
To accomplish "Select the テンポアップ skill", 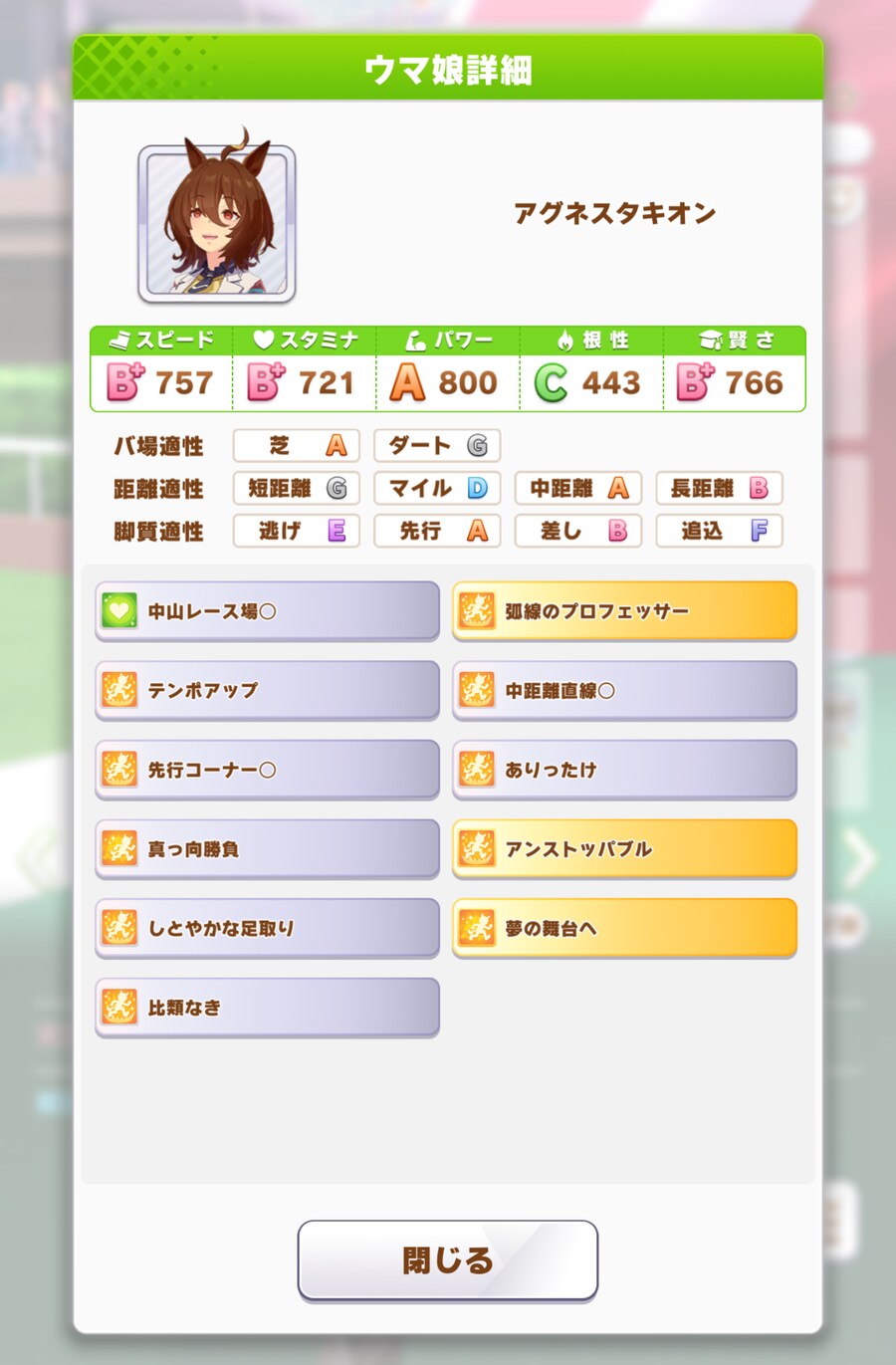I will (x=267, y=689).
